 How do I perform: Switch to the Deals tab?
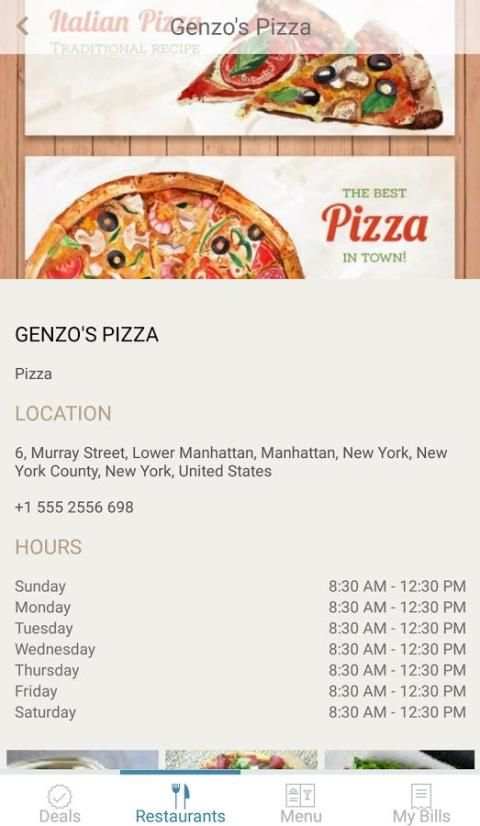pos(60,803)
